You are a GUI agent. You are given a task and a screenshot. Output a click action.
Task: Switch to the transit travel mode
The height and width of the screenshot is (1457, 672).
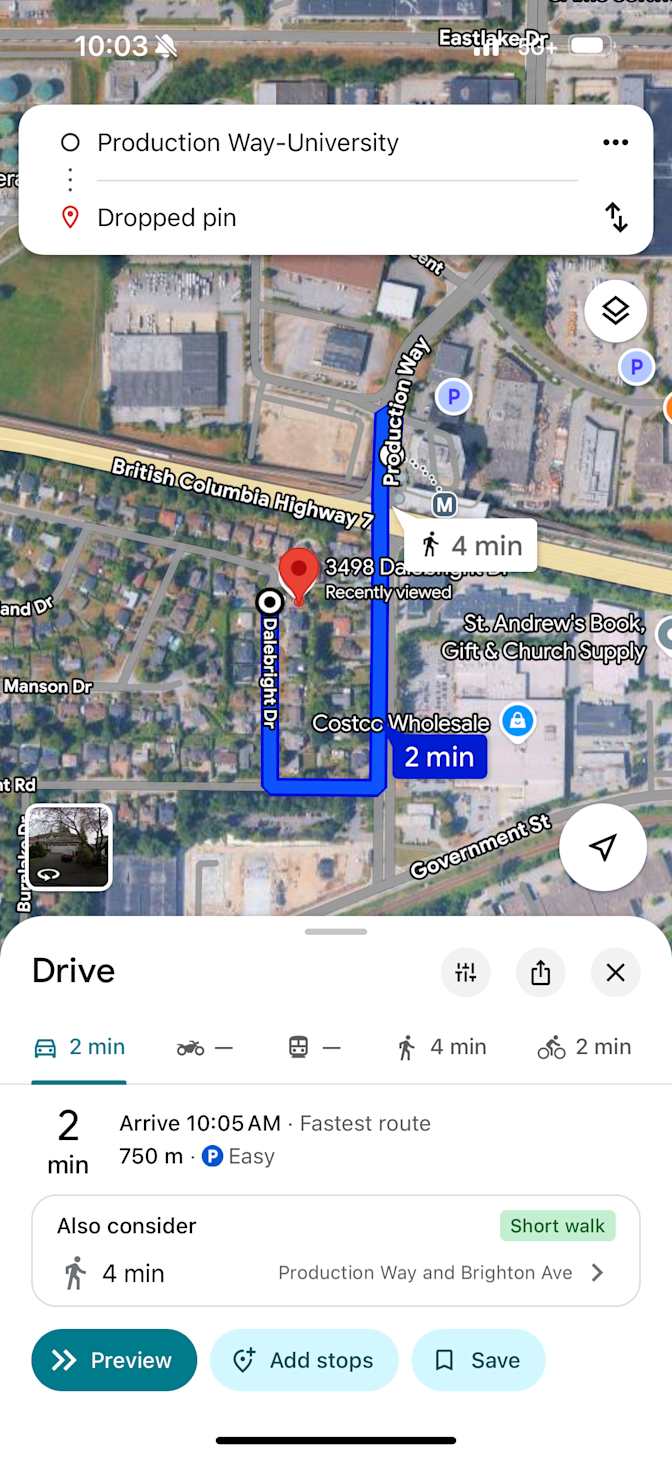pos(314,1047)
